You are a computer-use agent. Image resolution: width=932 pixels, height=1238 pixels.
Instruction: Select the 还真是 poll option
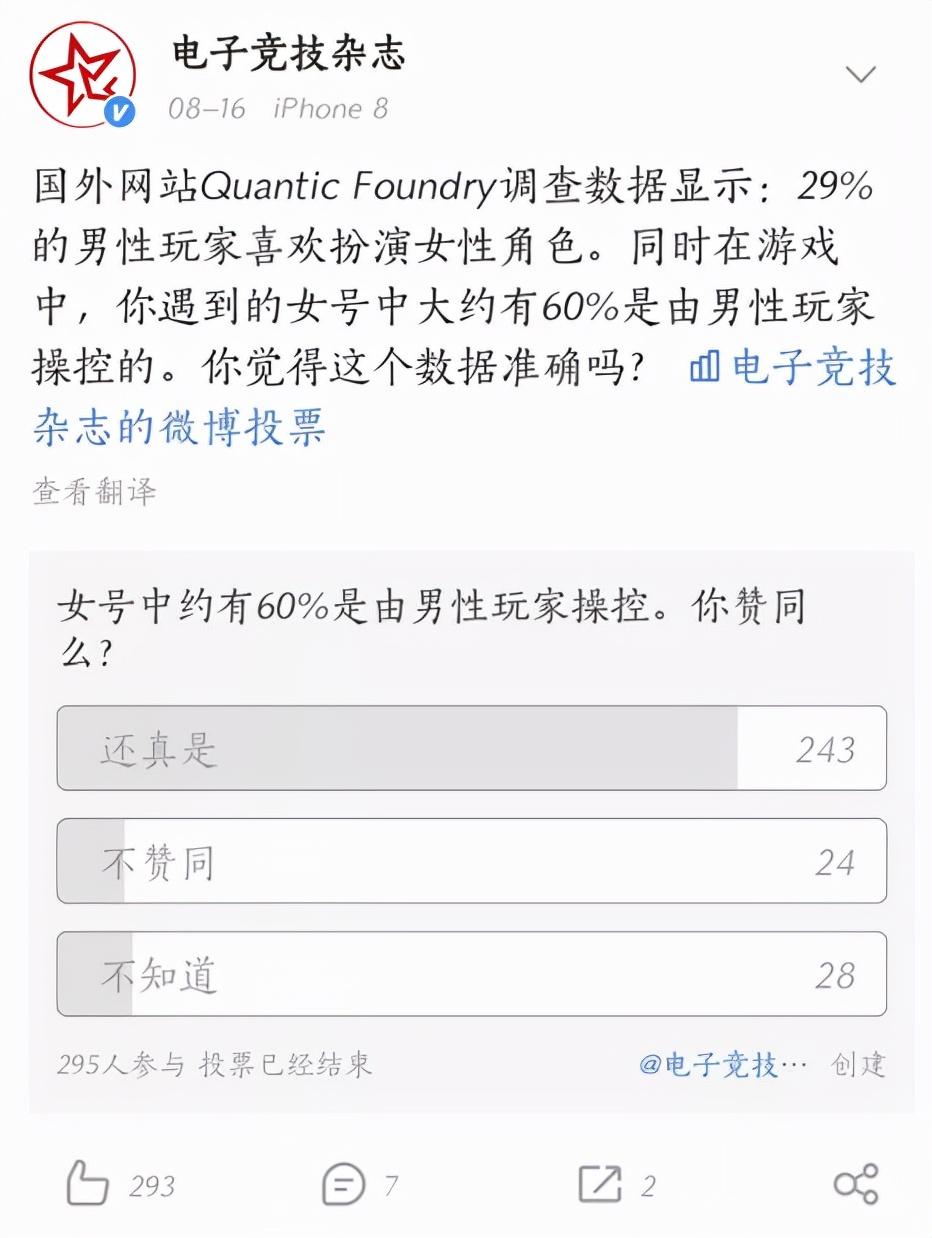pos(471,748)
